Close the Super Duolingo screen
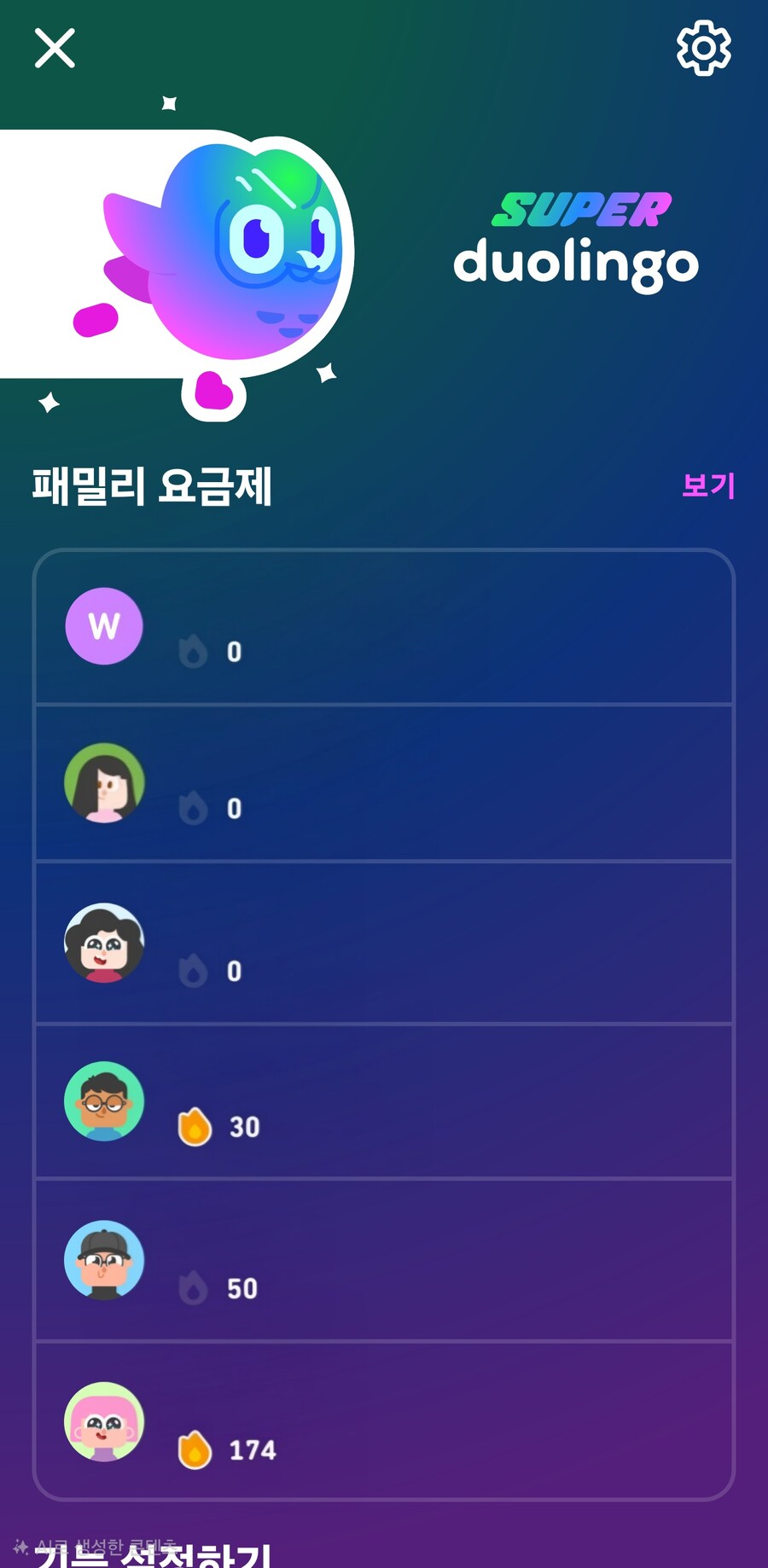 [x=55, y=48]
